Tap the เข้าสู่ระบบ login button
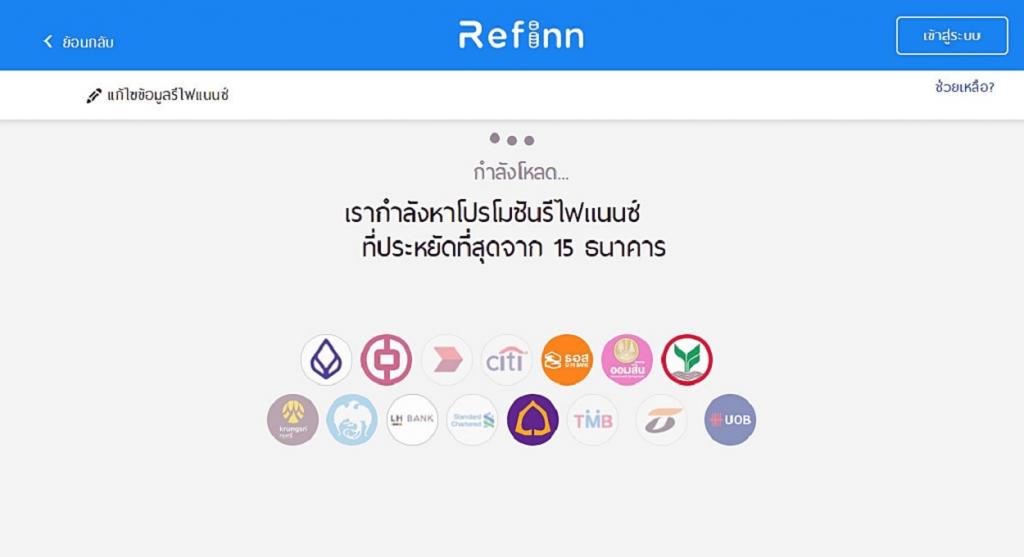The width and height of the screenshot is (1024, 557). click(951, 36)
